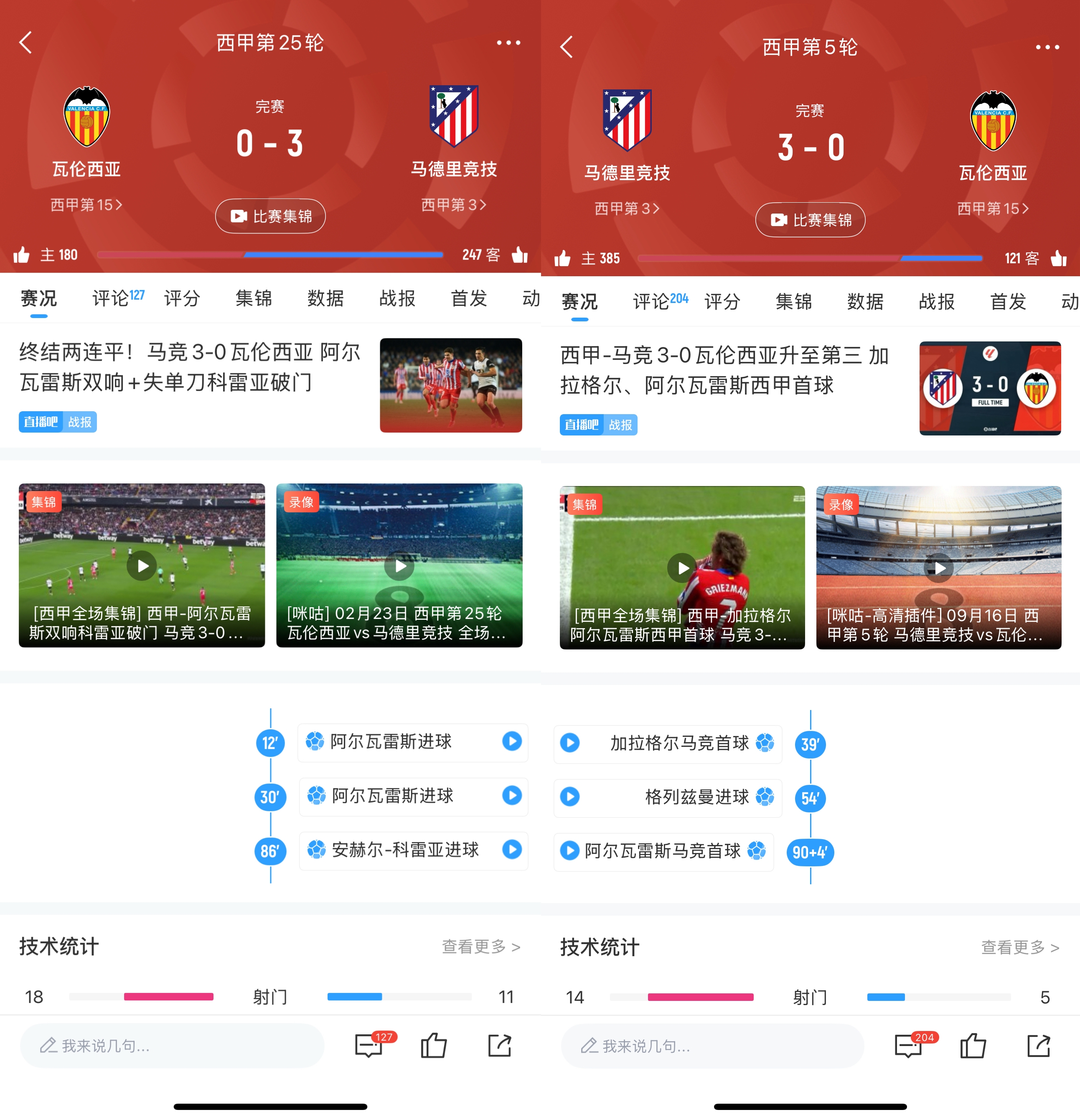Play the 86' 安赫尔-科雷亚进球 clip
Image resolution: width=1080 pixels, height=1120 pixels.
tap(512, 849)
